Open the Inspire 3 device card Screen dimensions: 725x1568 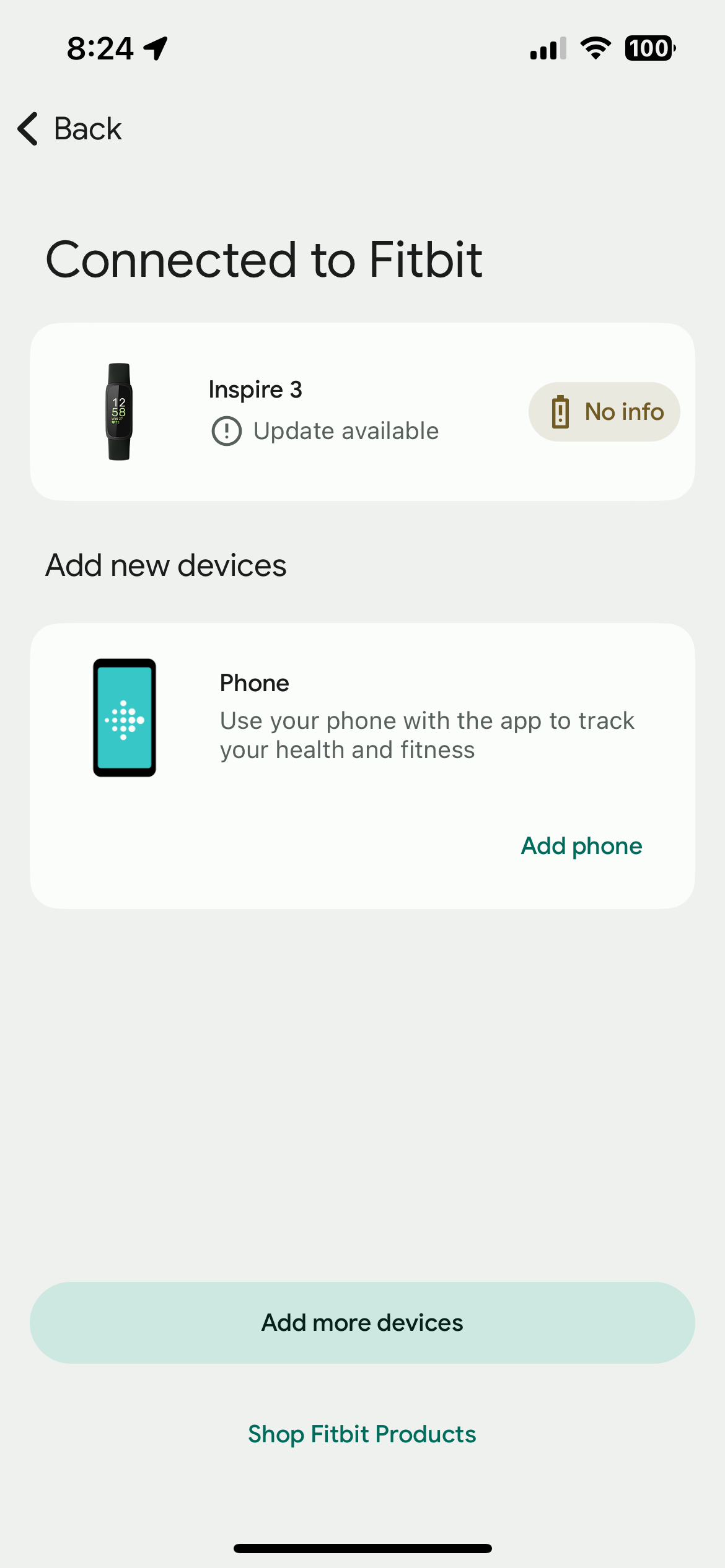coord(322,411)
